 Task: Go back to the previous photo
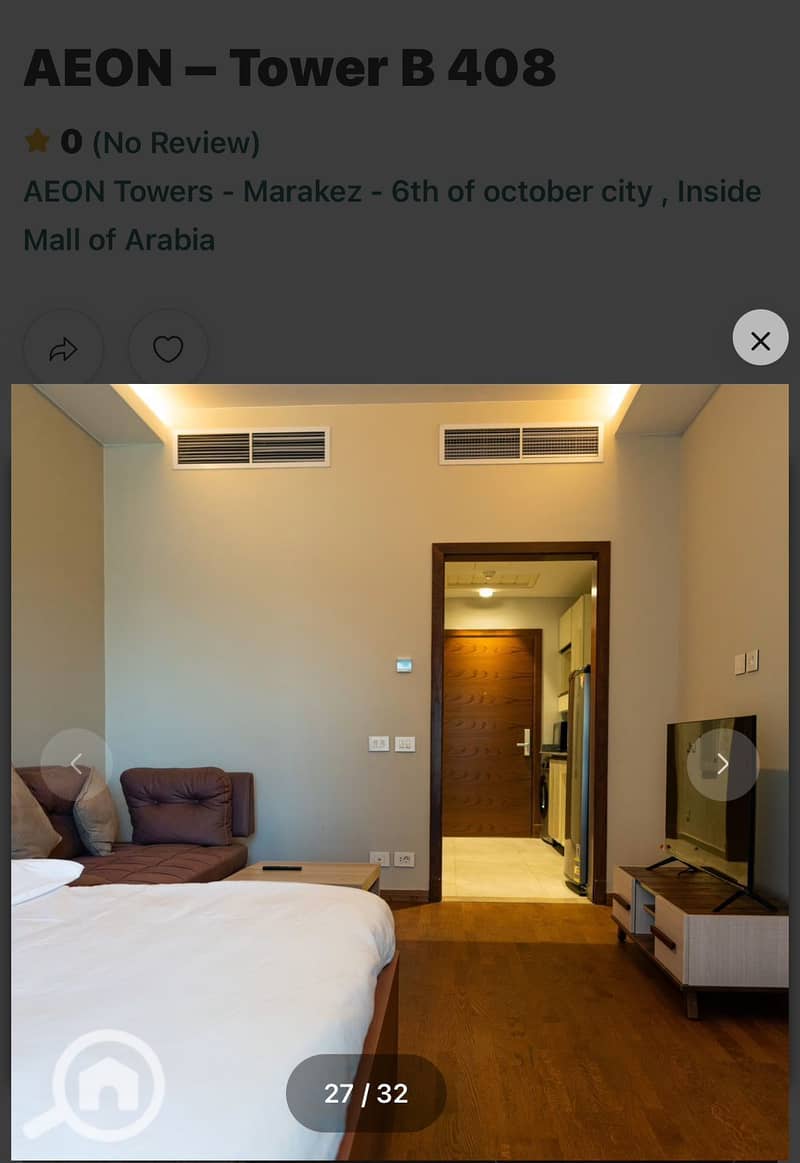pyautogui.click(x=76, y=764)
